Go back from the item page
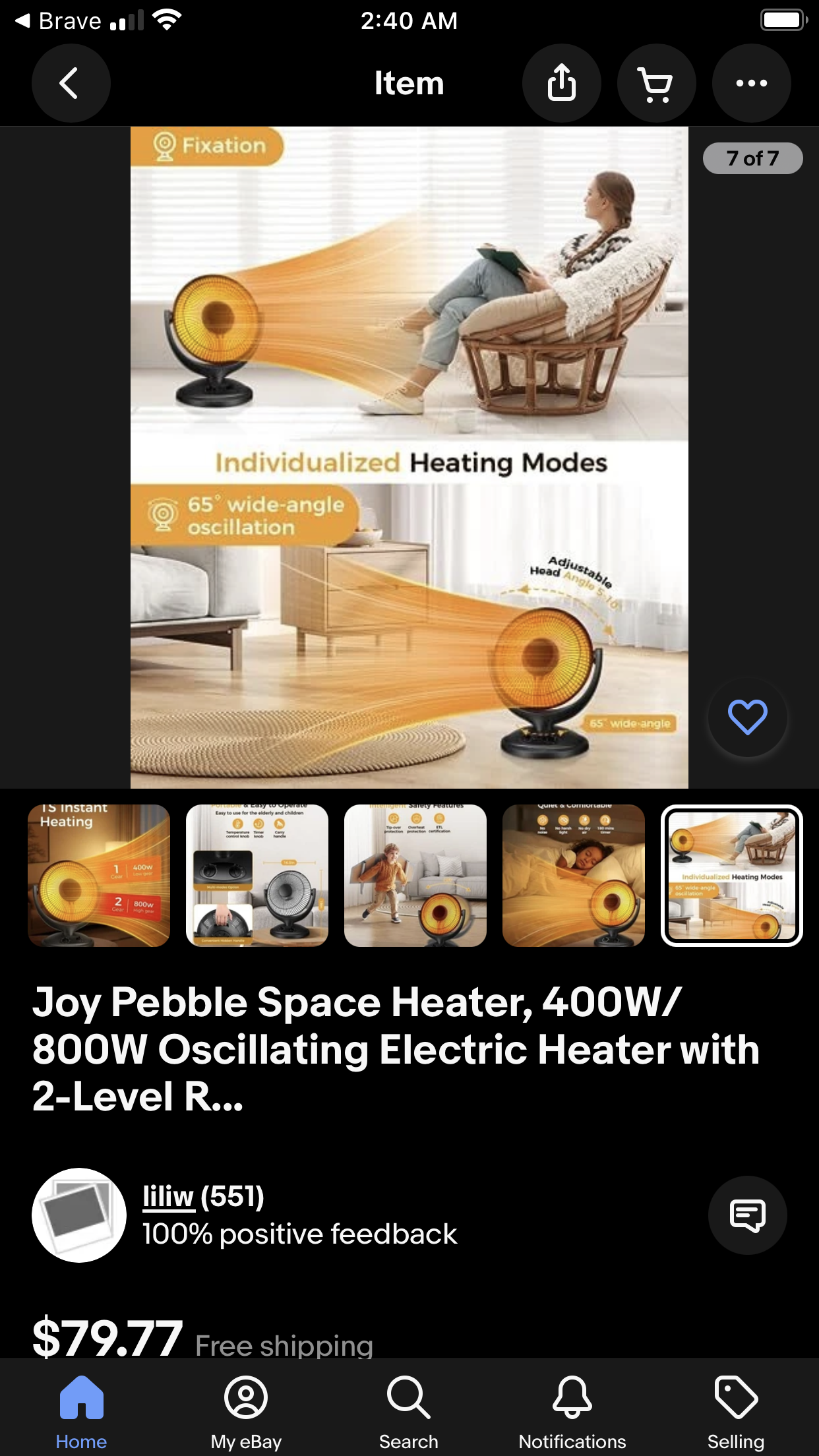The width and height of the screenshot is (819, 1456). 71,83
